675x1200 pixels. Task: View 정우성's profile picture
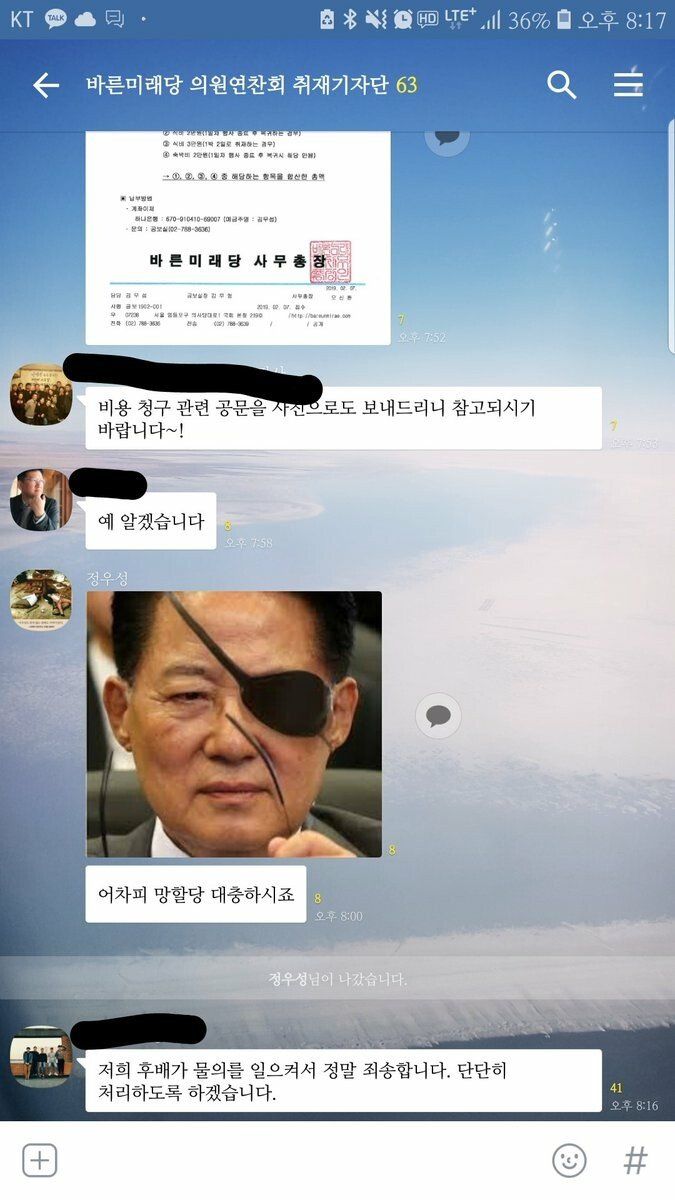(41, 601)
